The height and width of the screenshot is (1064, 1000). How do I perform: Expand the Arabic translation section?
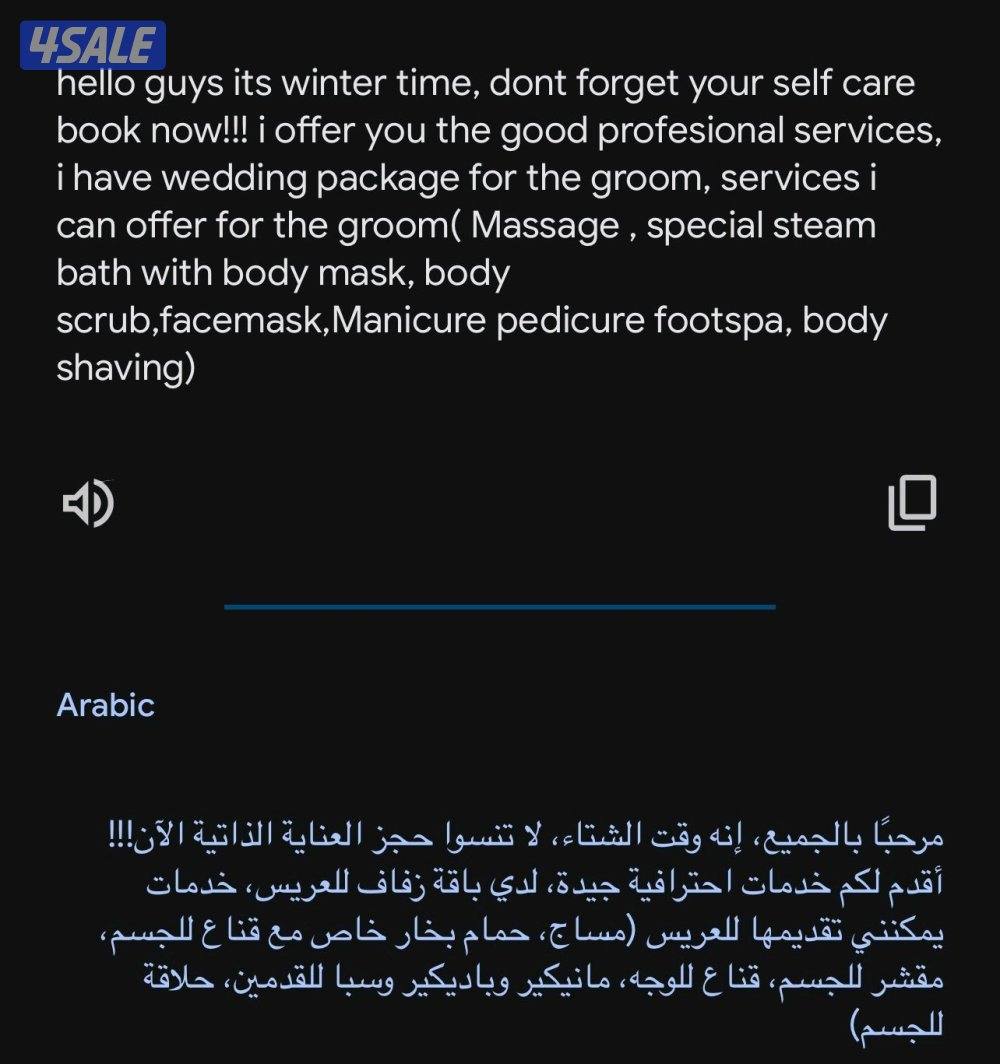[105, 706]
